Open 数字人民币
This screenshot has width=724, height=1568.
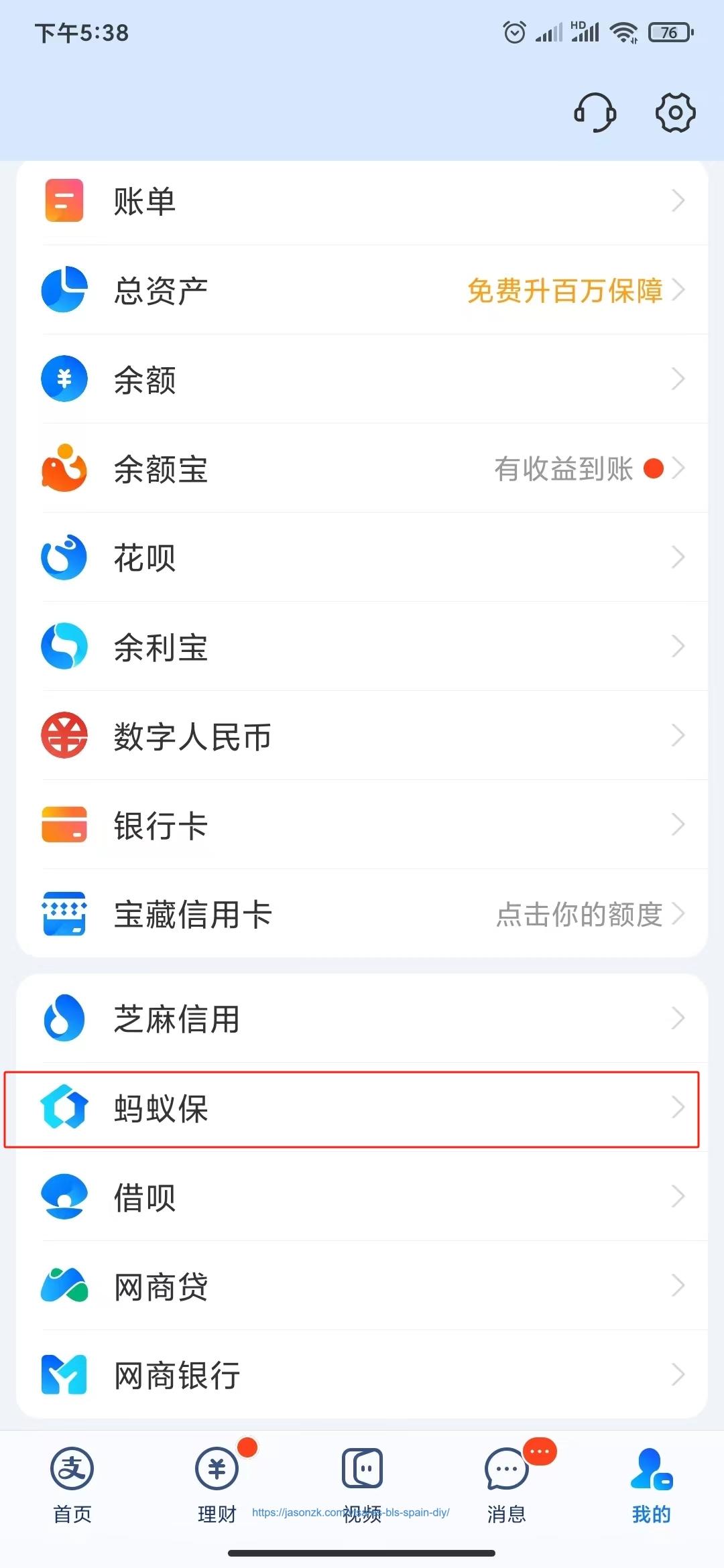362,736
